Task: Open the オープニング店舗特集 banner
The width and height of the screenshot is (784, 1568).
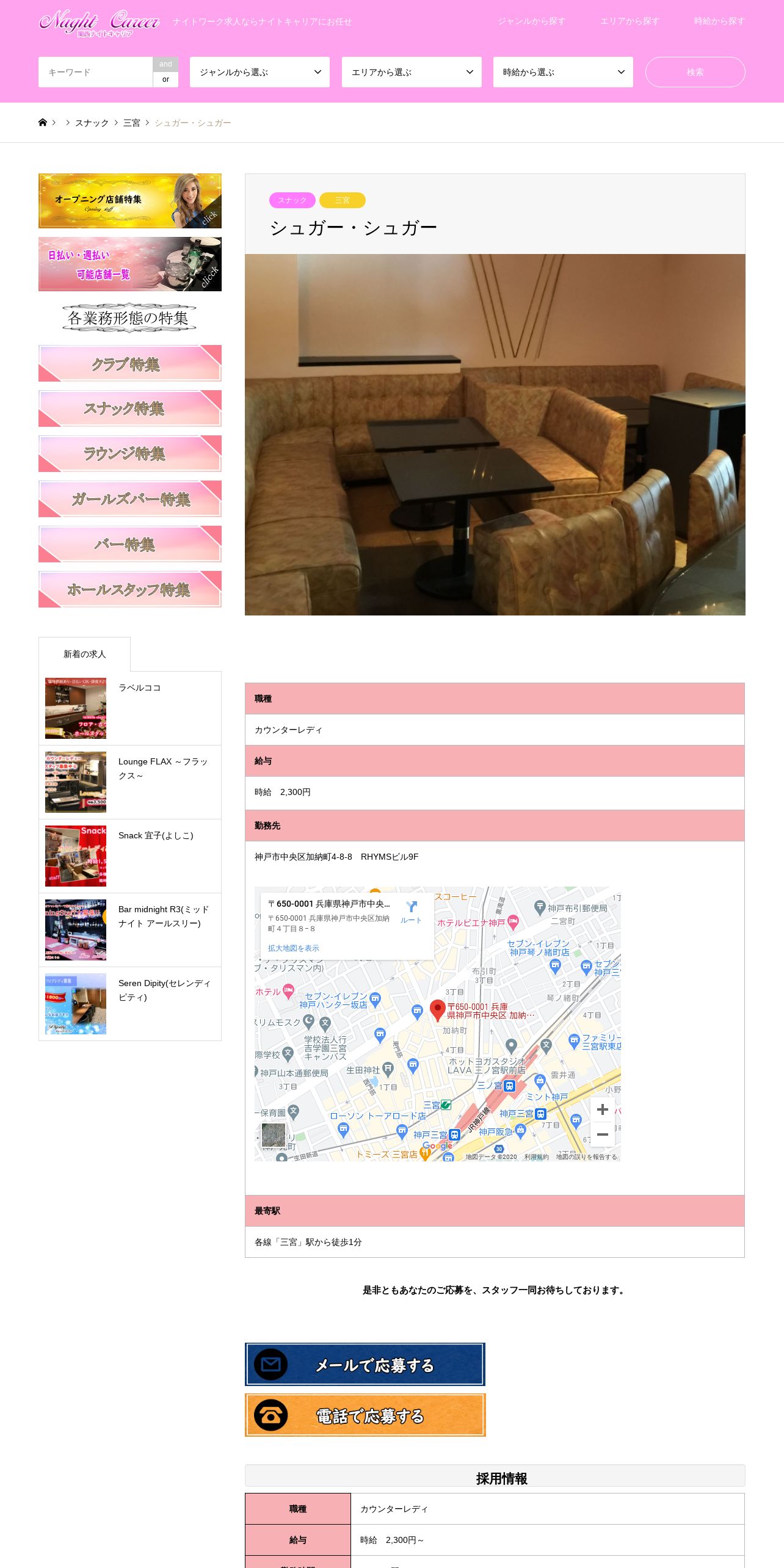Action: tap(130, 201)
